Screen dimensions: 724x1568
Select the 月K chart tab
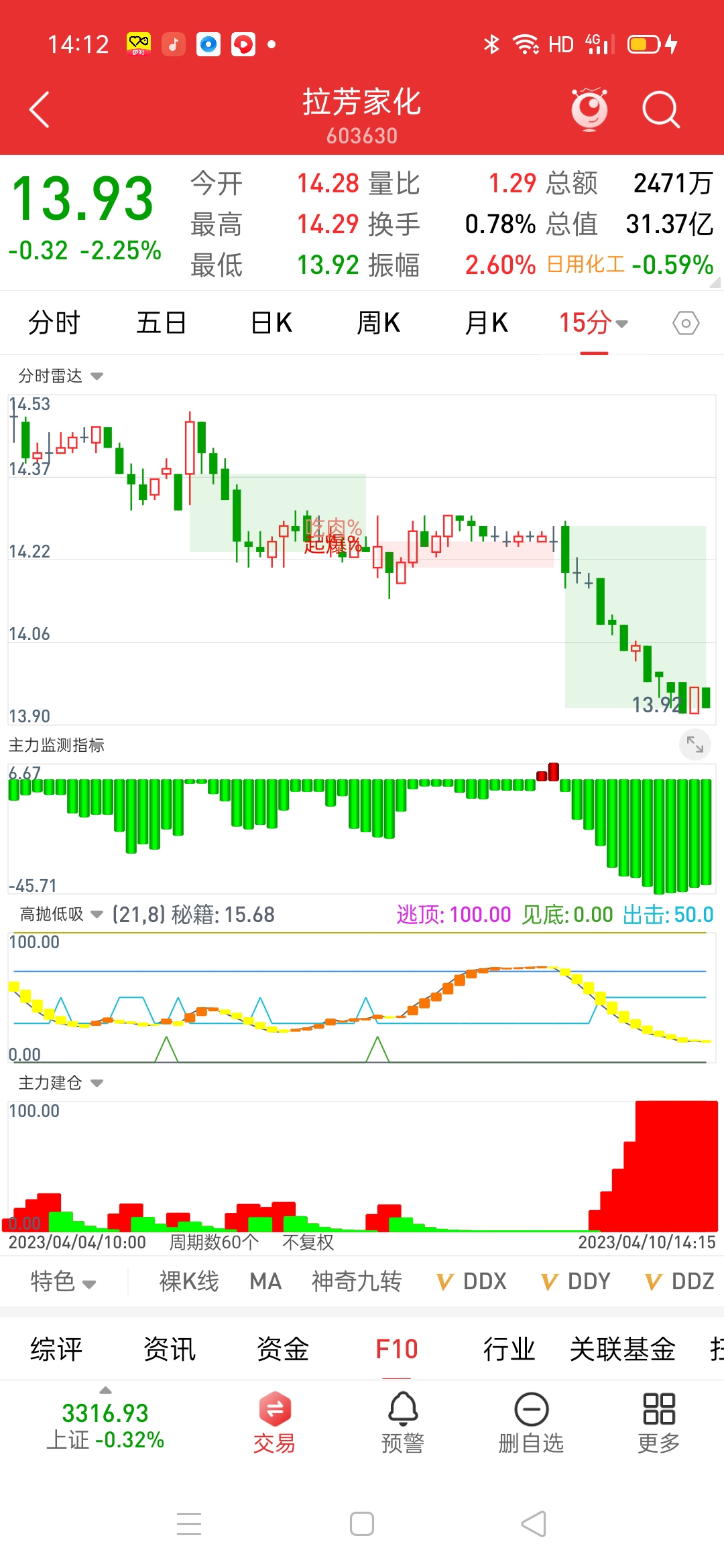[487, 323]
